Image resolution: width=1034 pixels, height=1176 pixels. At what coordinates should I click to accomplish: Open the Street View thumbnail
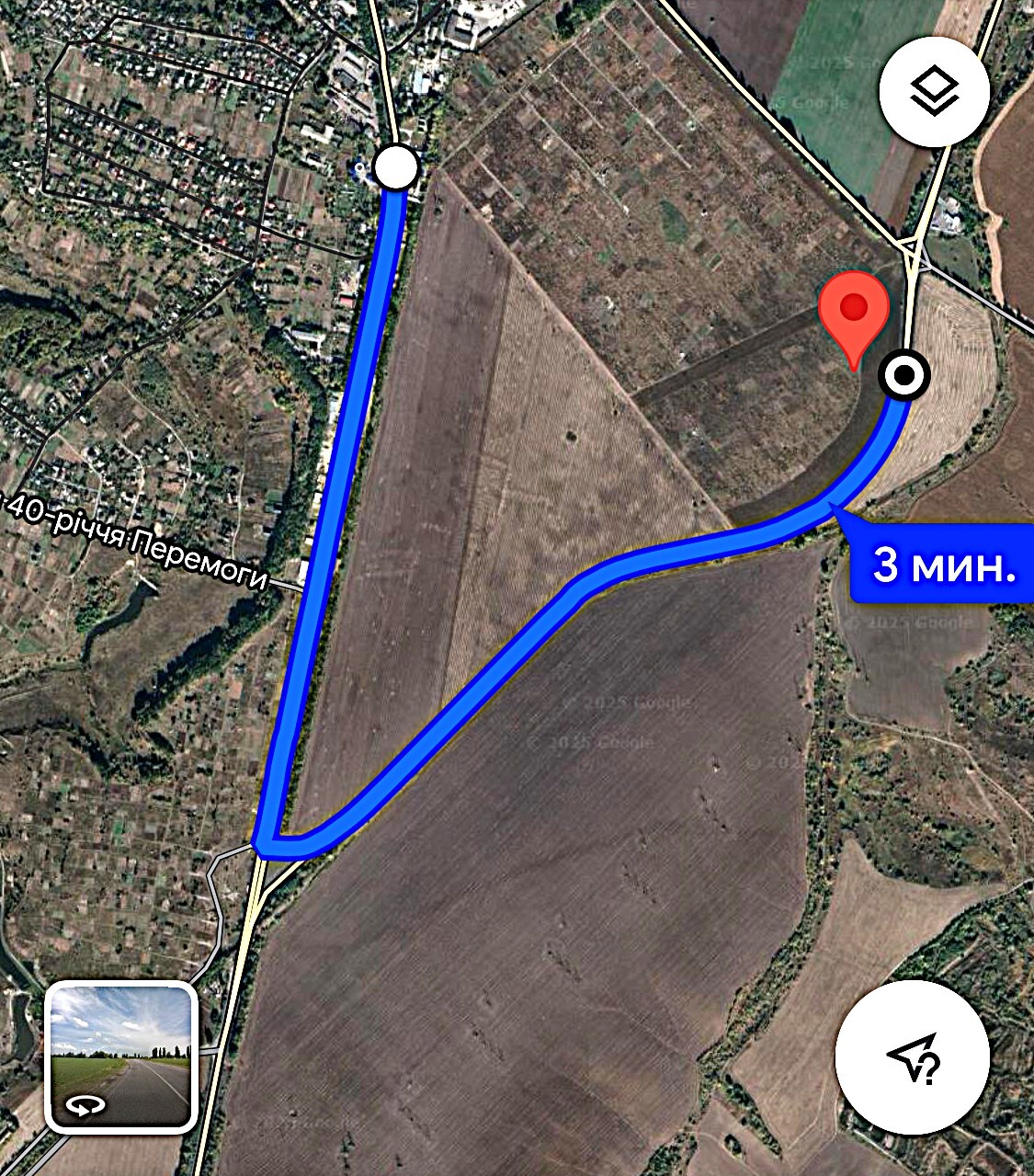[121, 1057]
